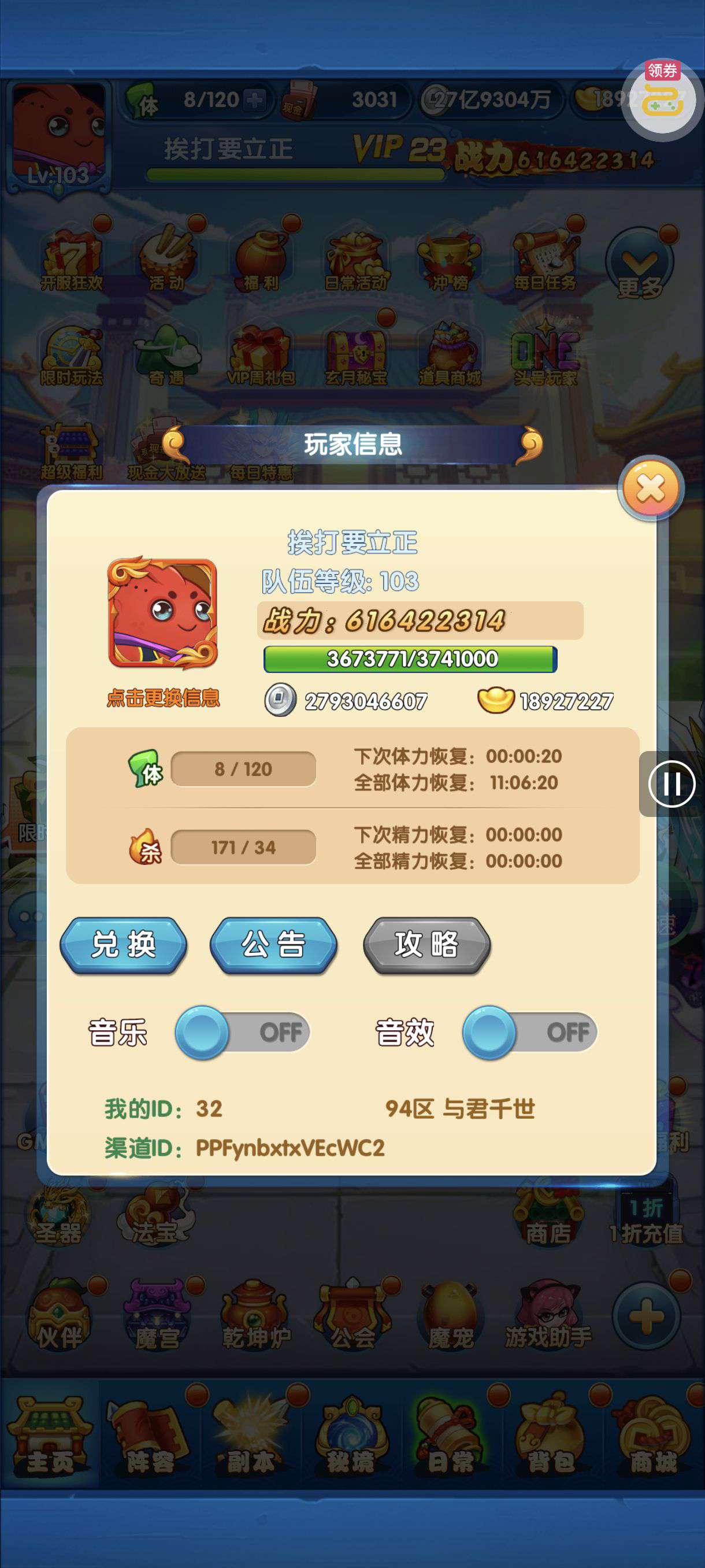The image size is (705, 1568).
Task: Tap the avatar to change player info
Action: [x=162, y=613]
